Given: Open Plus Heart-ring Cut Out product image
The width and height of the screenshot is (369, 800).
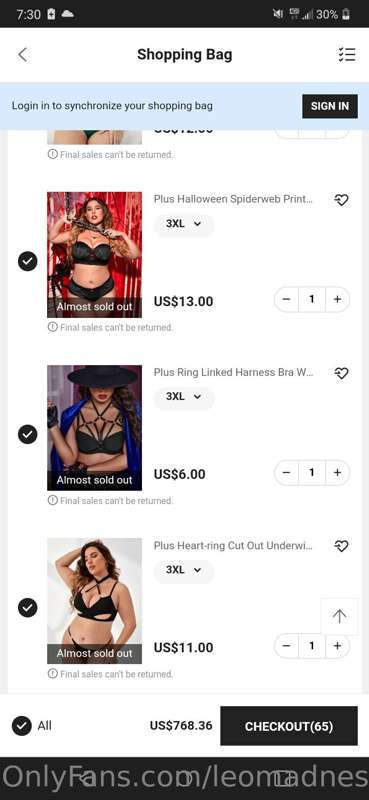Looking at the screenshot, I should (x=94, y=601).
